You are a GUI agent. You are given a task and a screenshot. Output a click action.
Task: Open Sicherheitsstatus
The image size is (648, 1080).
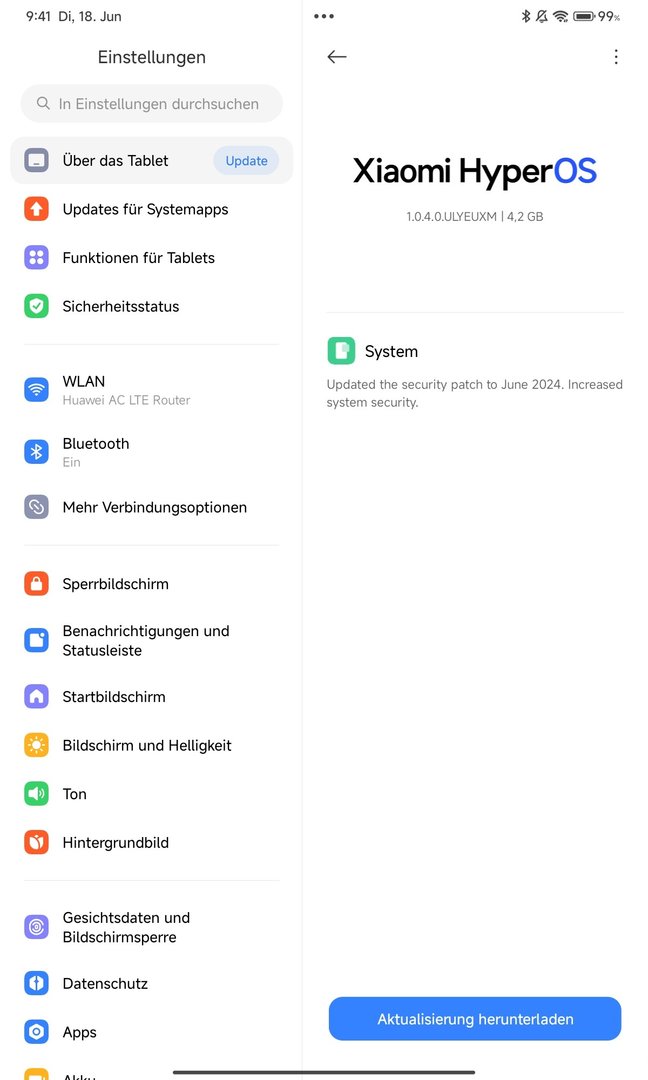pyautogui.click(x=120, y=307)
